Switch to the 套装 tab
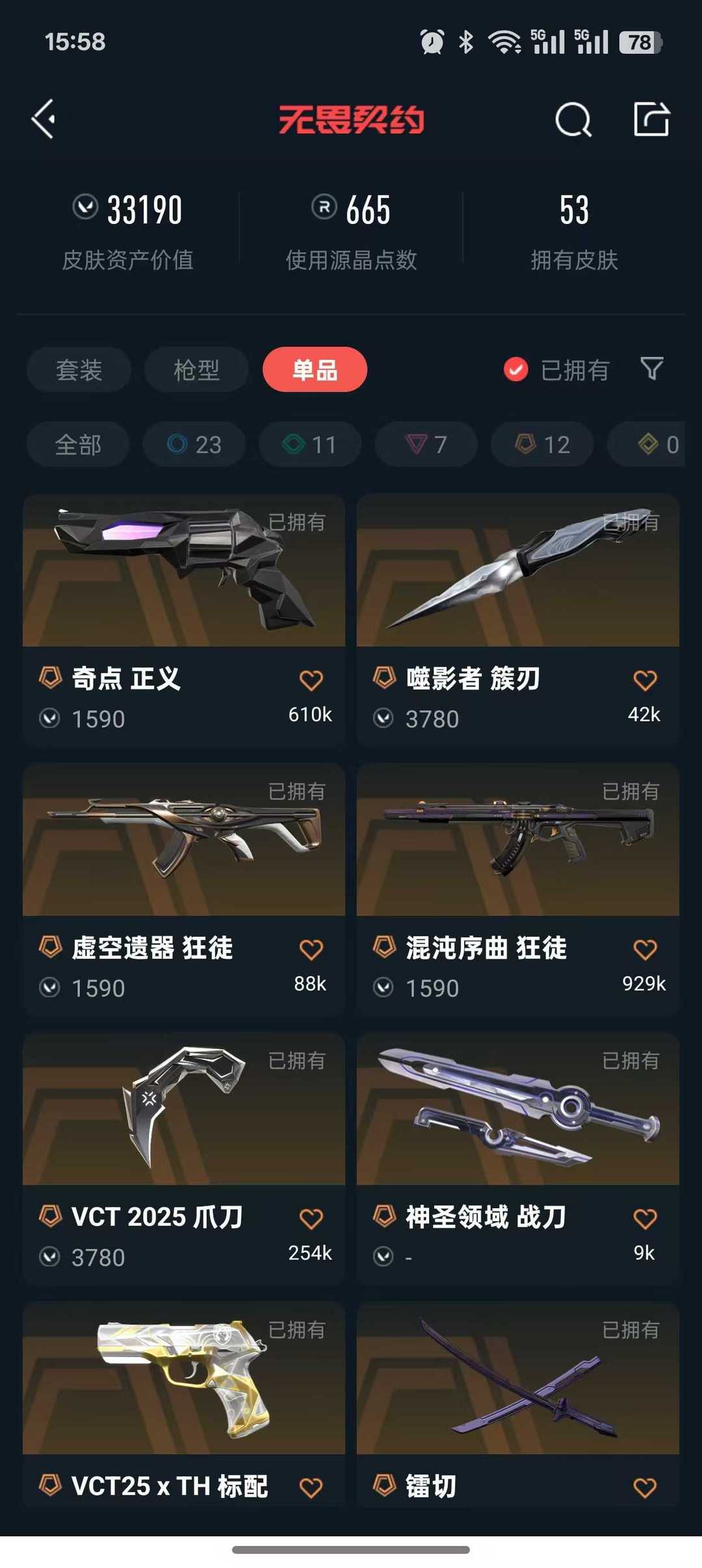Image resolution: width=702 pixels, height=1568 pixels. click(x=79, y=370)
